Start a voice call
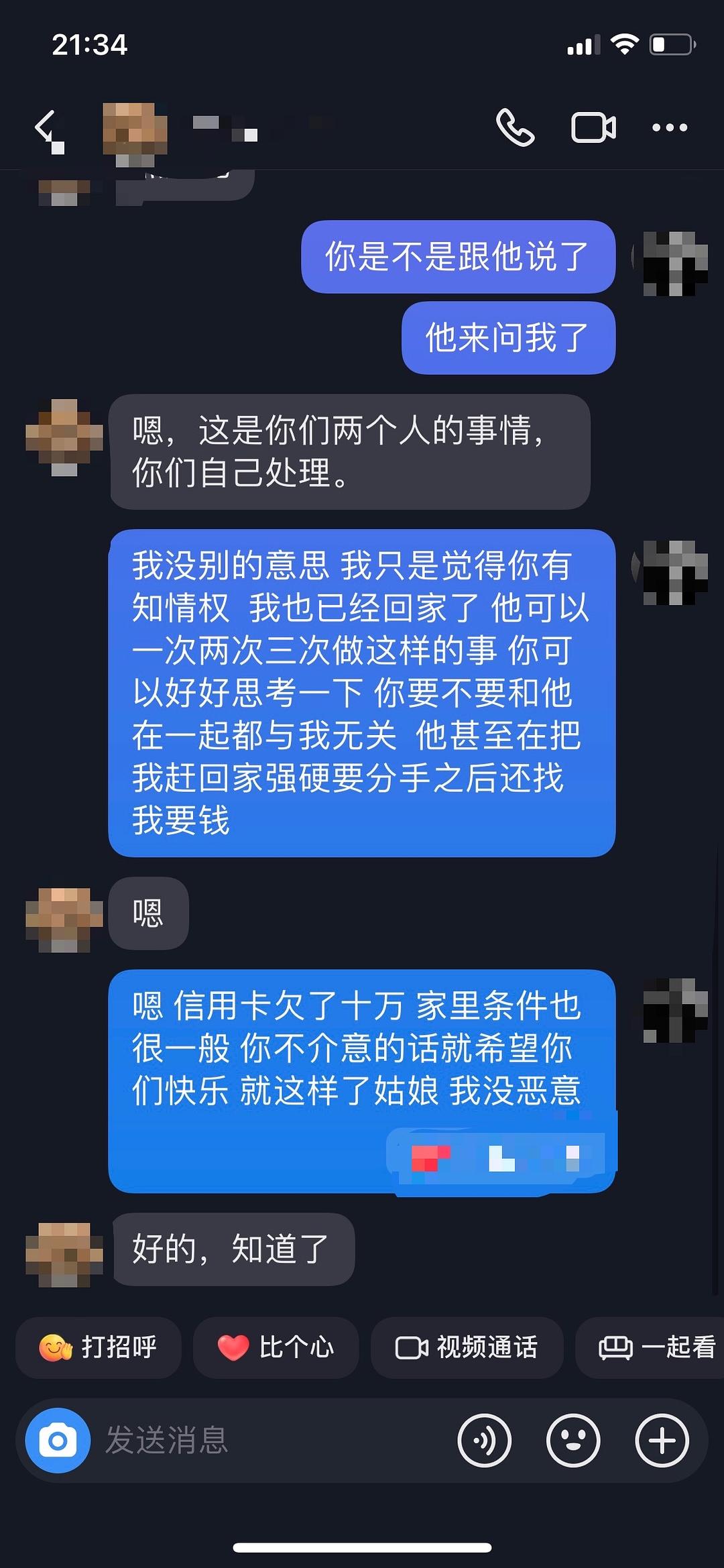 [x=515, y=127]
